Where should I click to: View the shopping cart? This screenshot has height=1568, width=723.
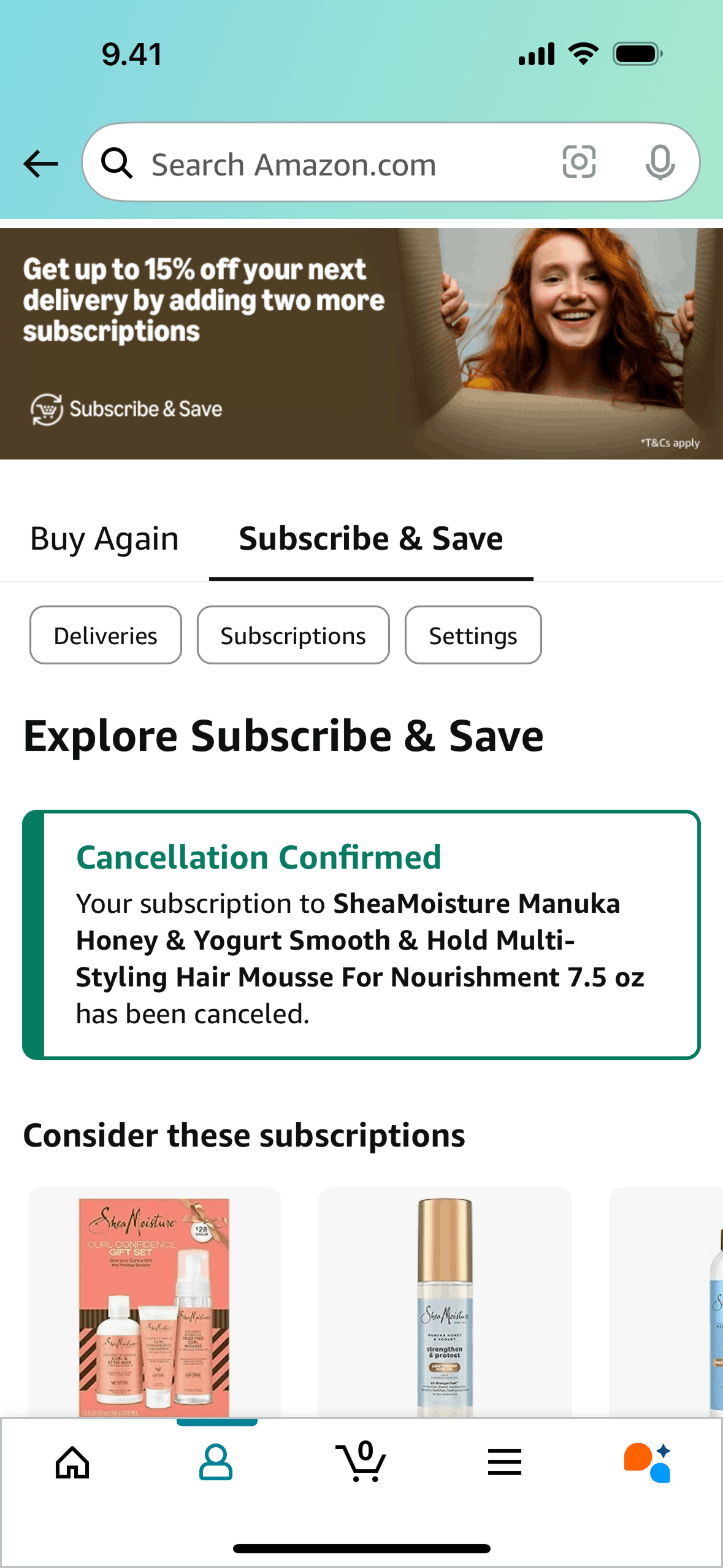tap(361, 1463)
